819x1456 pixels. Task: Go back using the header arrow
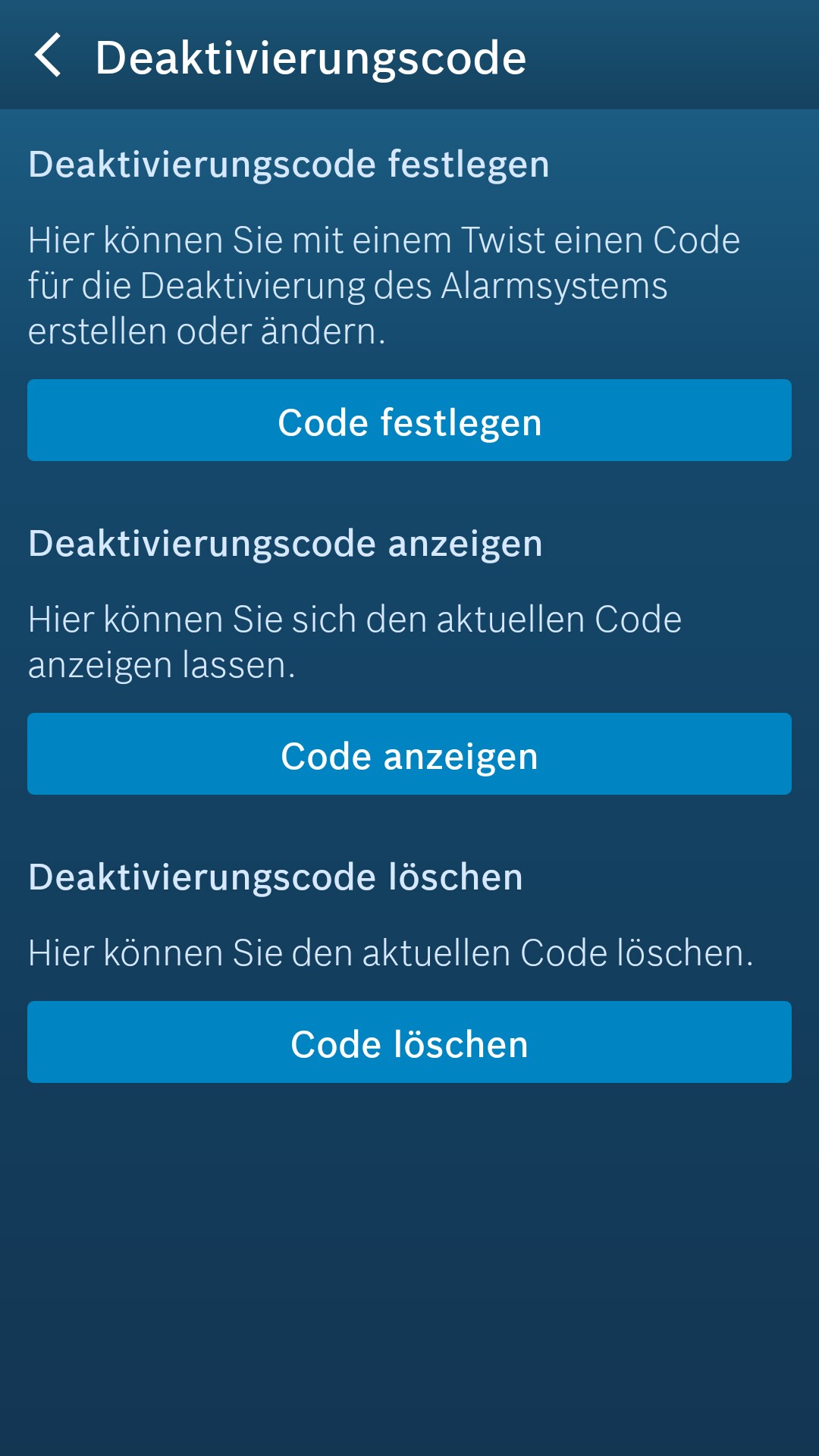click(48, 55)
